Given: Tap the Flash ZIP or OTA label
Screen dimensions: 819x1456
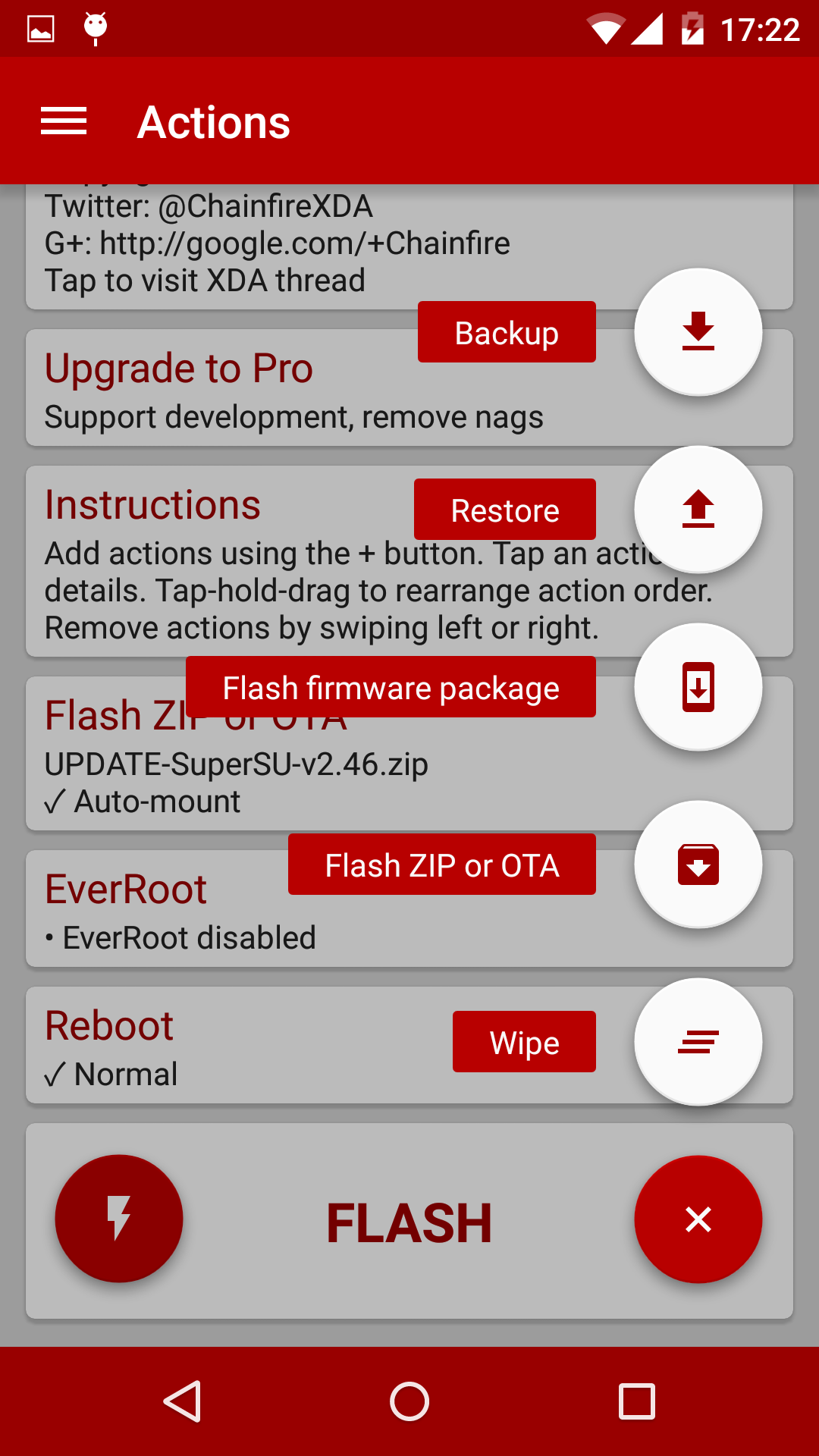Looking at the screenshot, I should click(442, 864).
